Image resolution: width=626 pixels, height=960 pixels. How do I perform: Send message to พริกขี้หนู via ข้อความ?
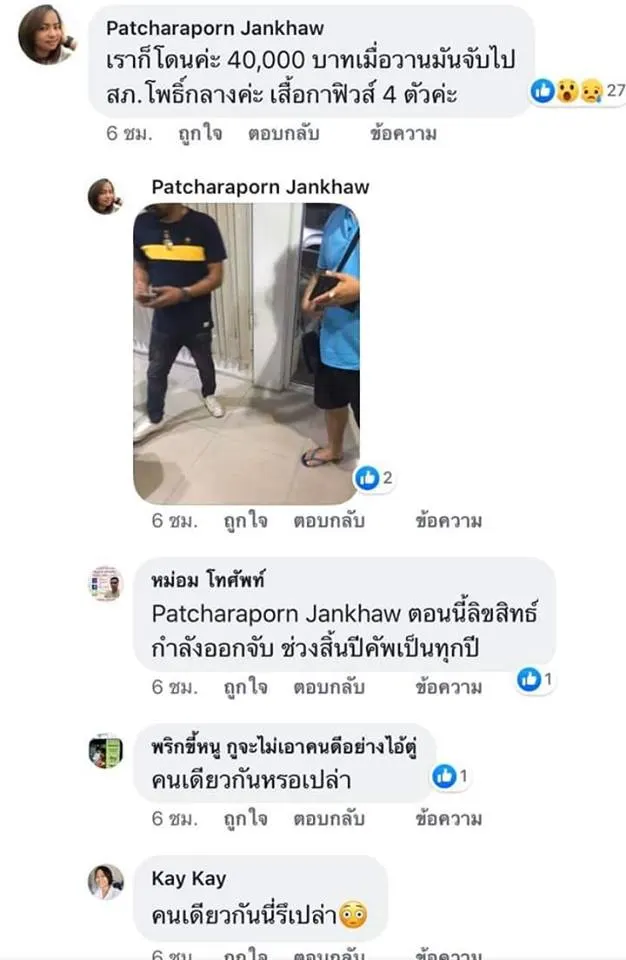[x=448, y=819]
